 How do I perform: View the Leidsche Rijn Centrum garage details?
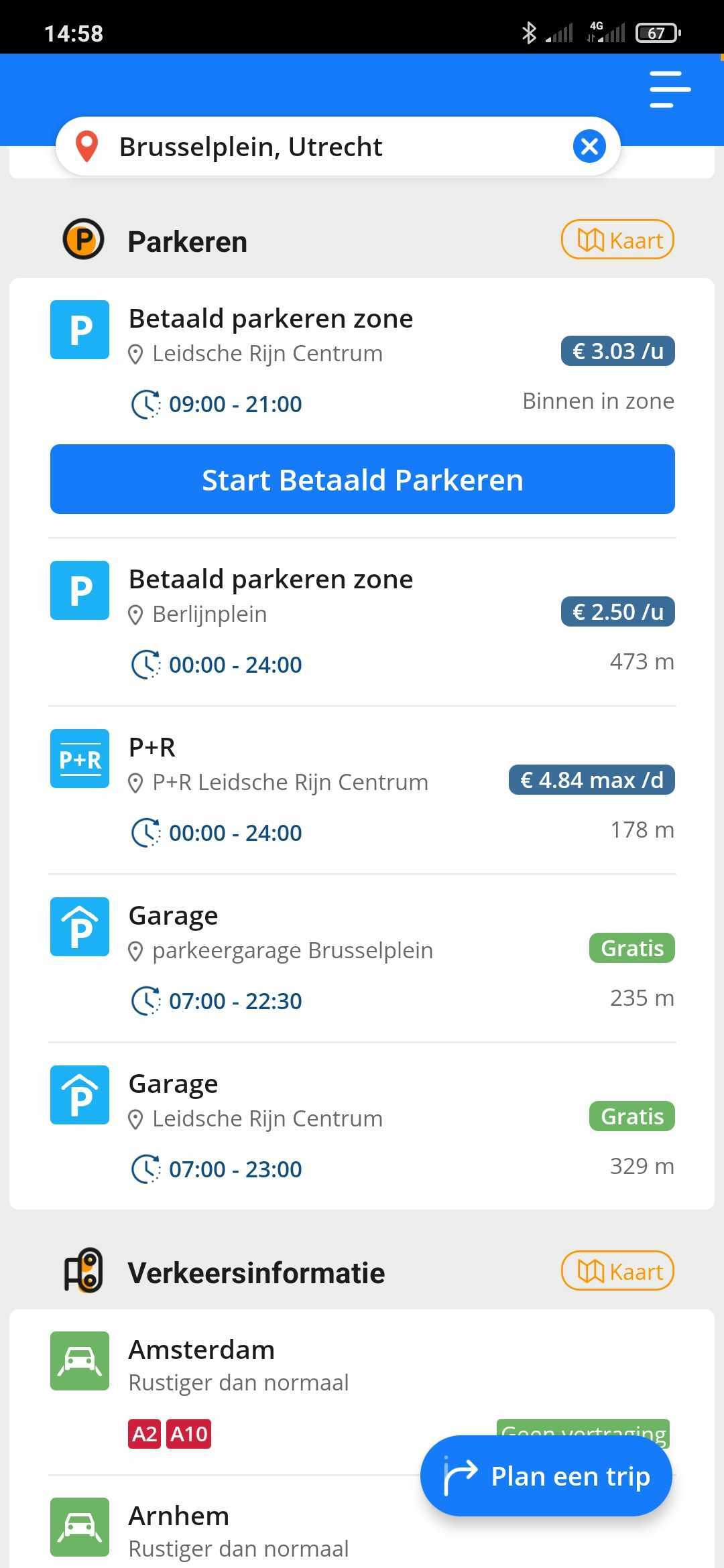pyautogui.click(x=362, y=1126)
